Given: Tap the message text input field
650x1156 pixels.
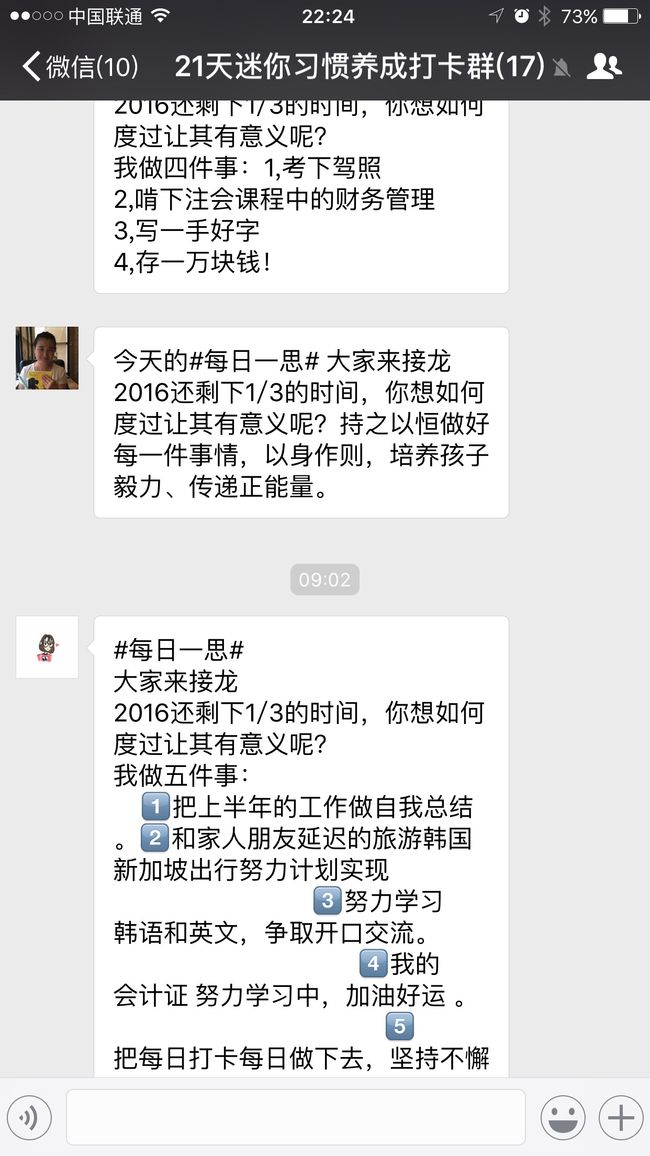Looking at the screenshot, I should [296, 1118].
